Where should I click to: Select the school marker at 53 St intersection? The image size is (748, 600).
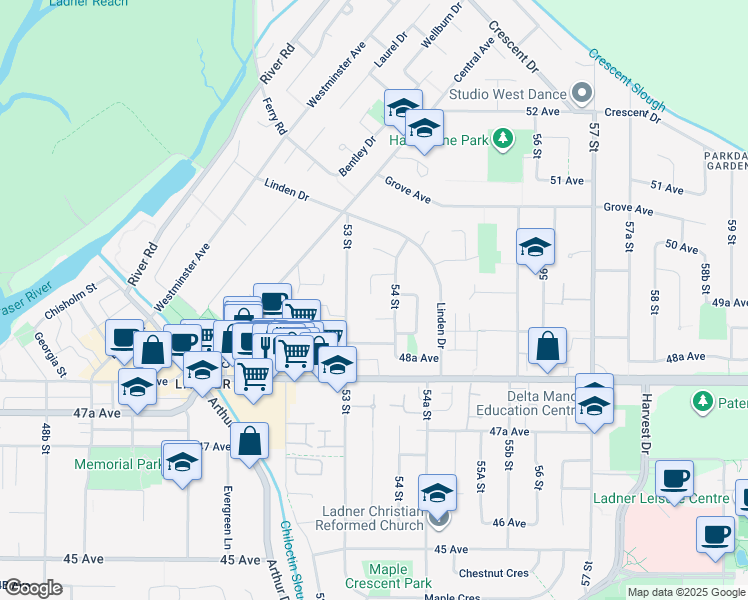click(337, 369)
